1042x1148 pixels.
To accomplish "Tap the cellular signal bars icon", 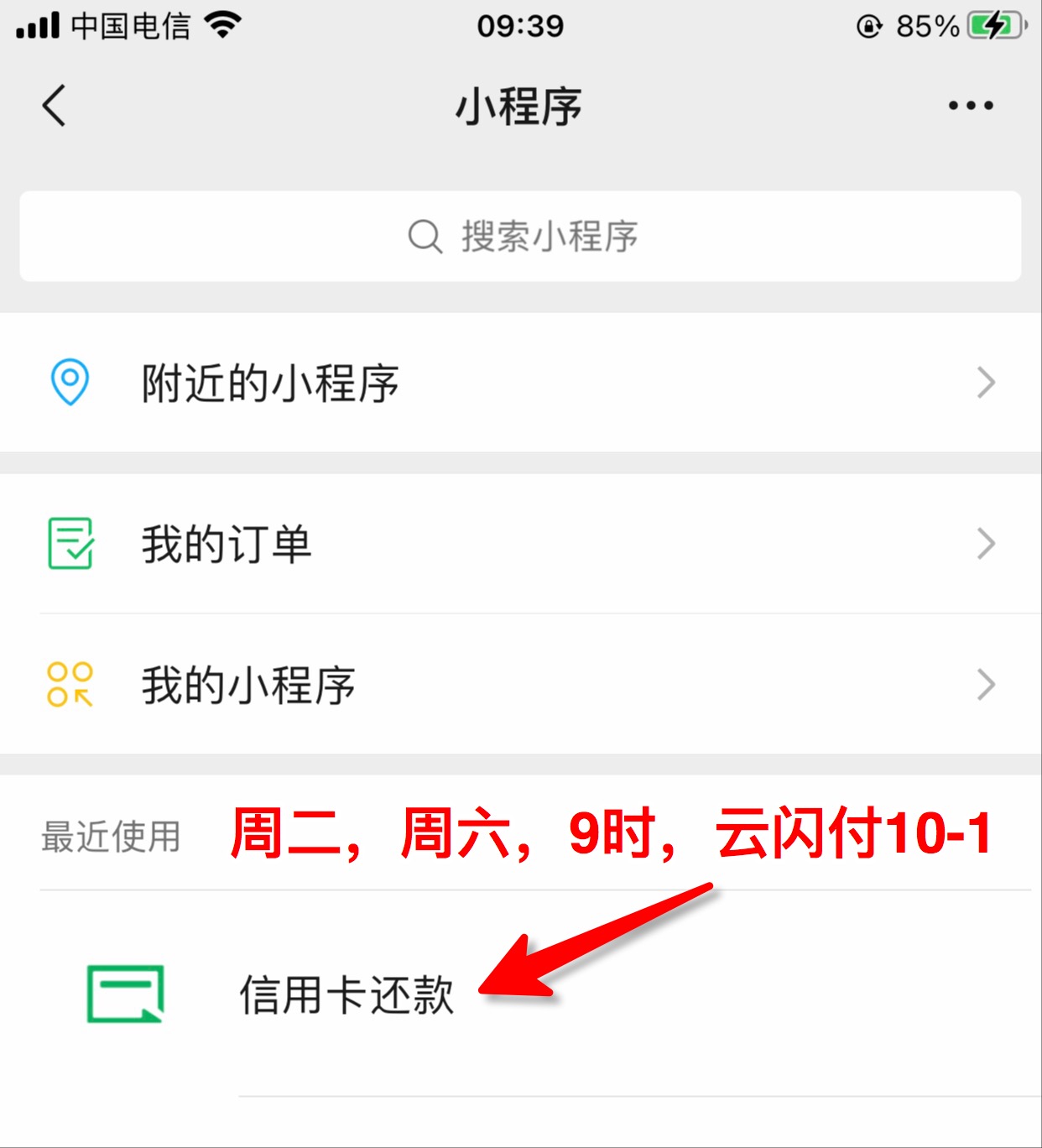I will (38, 25).
